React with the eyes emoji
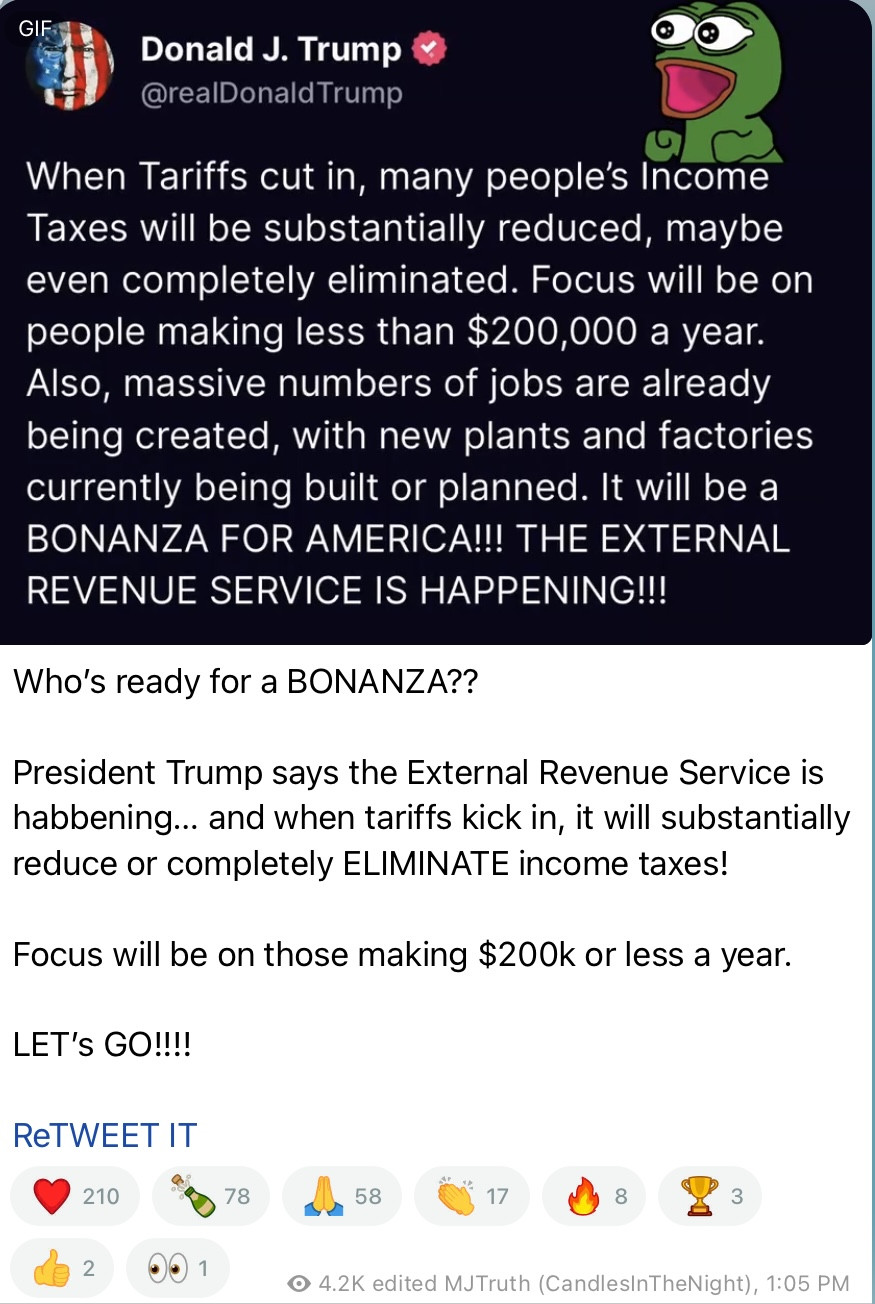 178,1269
